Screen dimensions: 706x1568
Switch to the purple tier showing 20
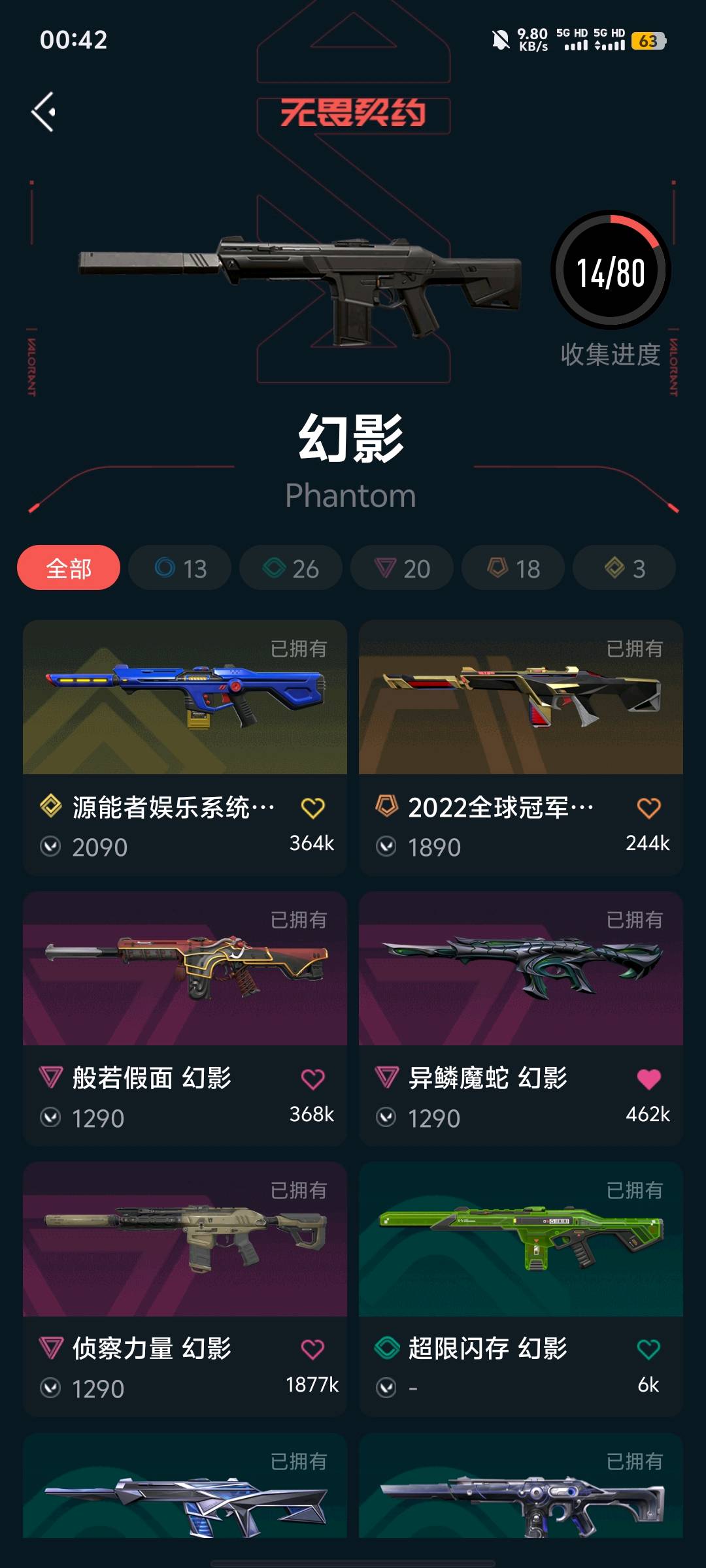point(402,568)
